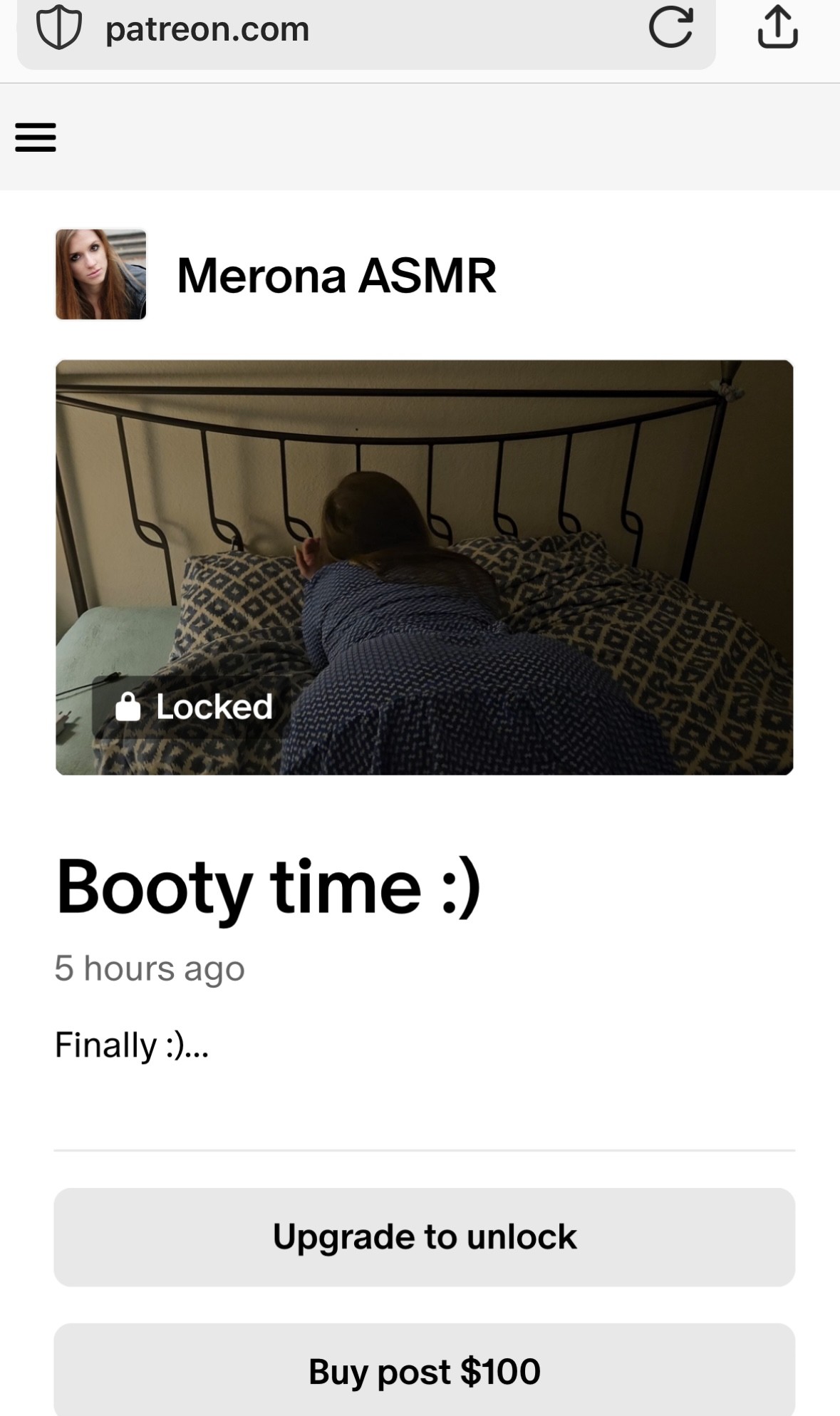This screenshot has height=1416, width=840.
Task: View Merona ASMR profile picture
Action: pos(101,274)
